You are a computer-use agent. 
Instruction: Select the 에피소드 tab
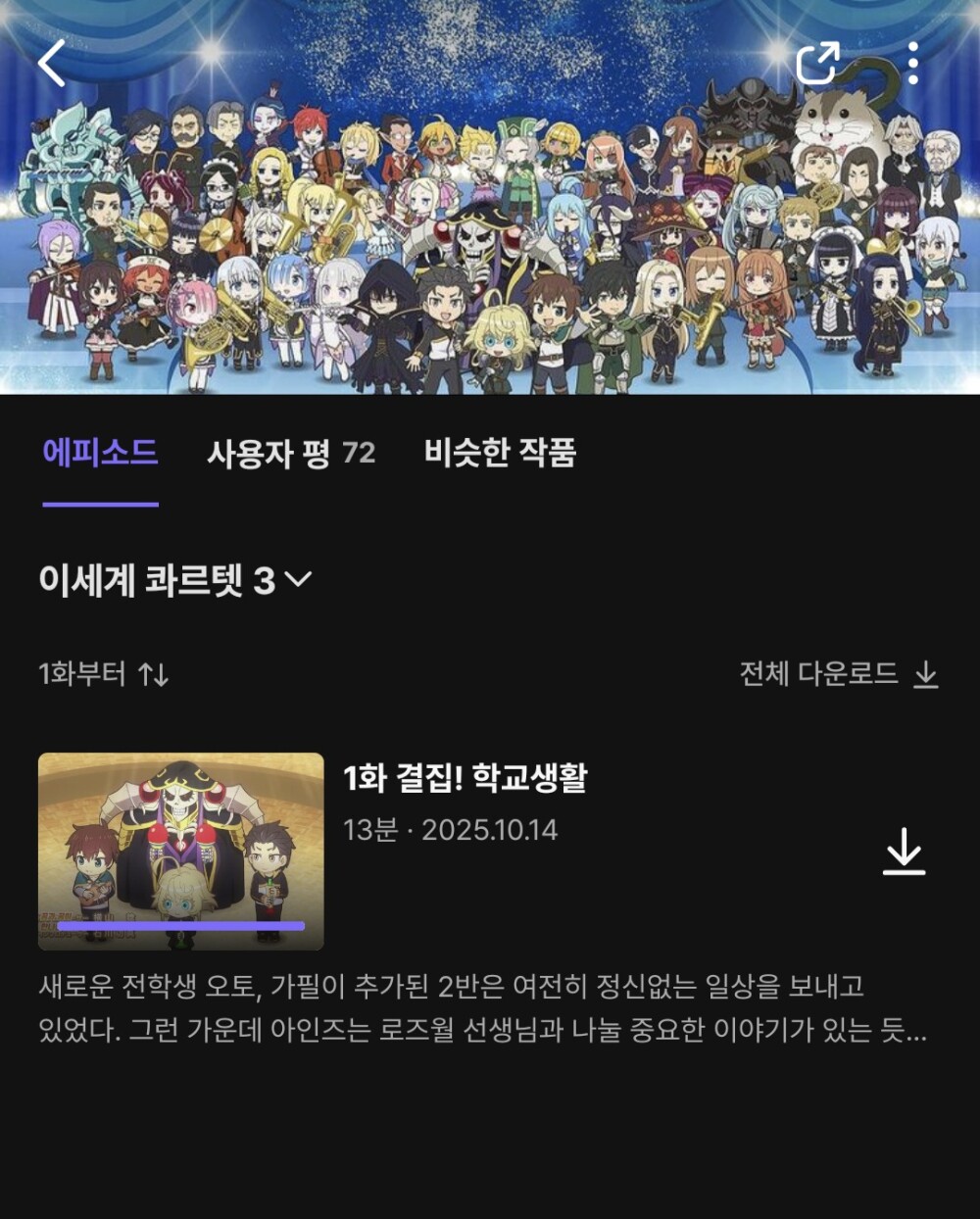pos(100,453)
